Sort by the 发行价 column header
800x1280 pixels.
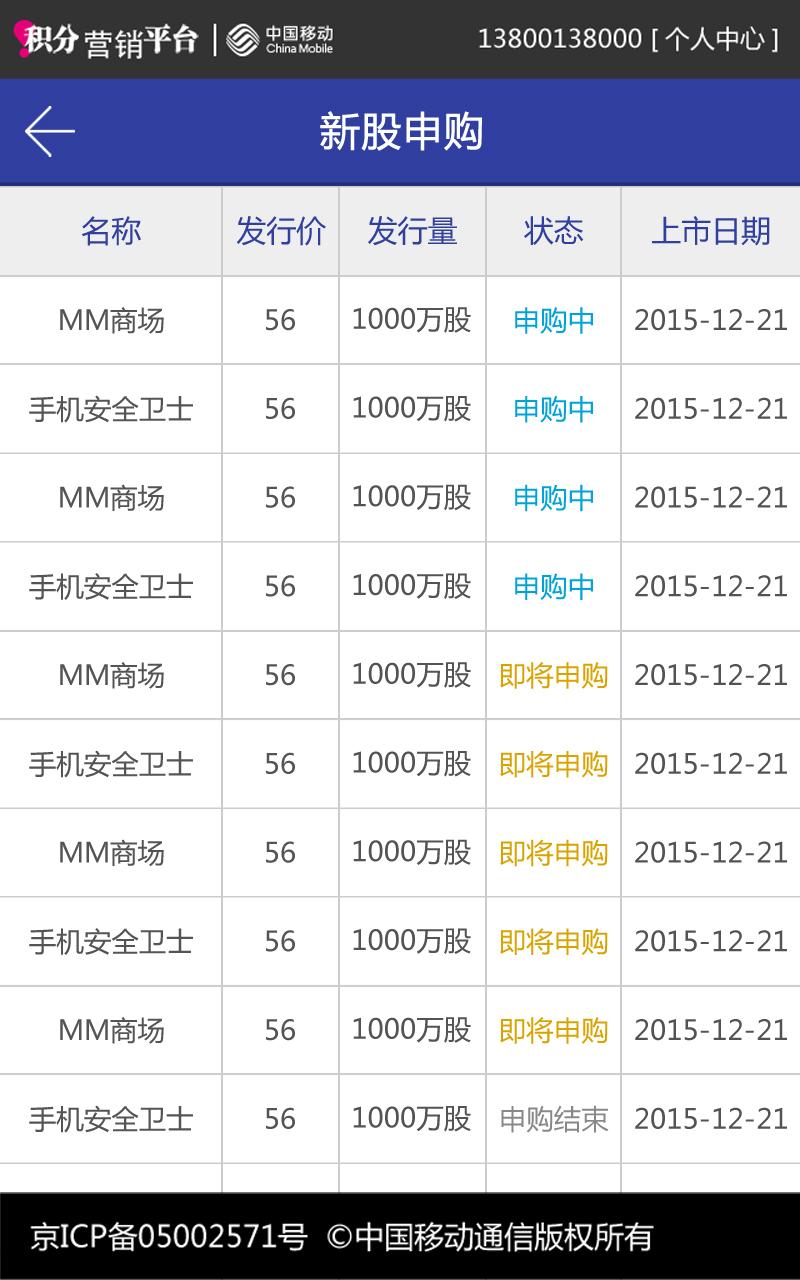click(x=280, y=231)
